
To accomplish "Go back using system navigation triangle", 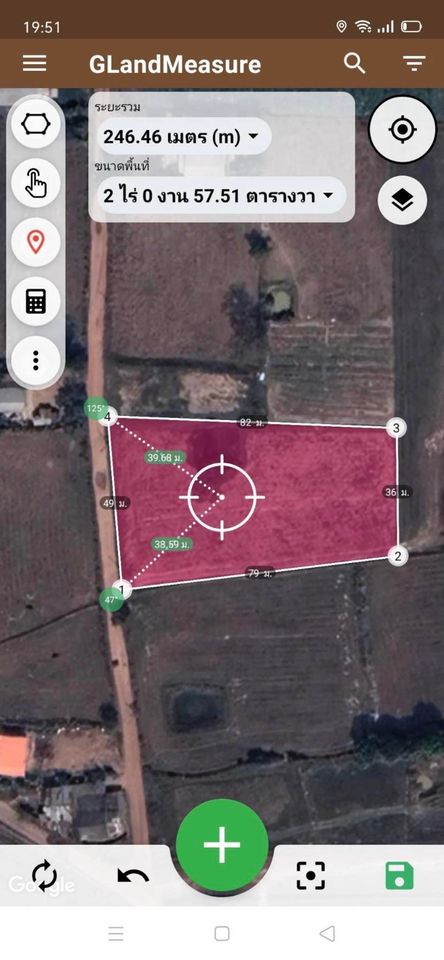I will (x=327, y=933).
